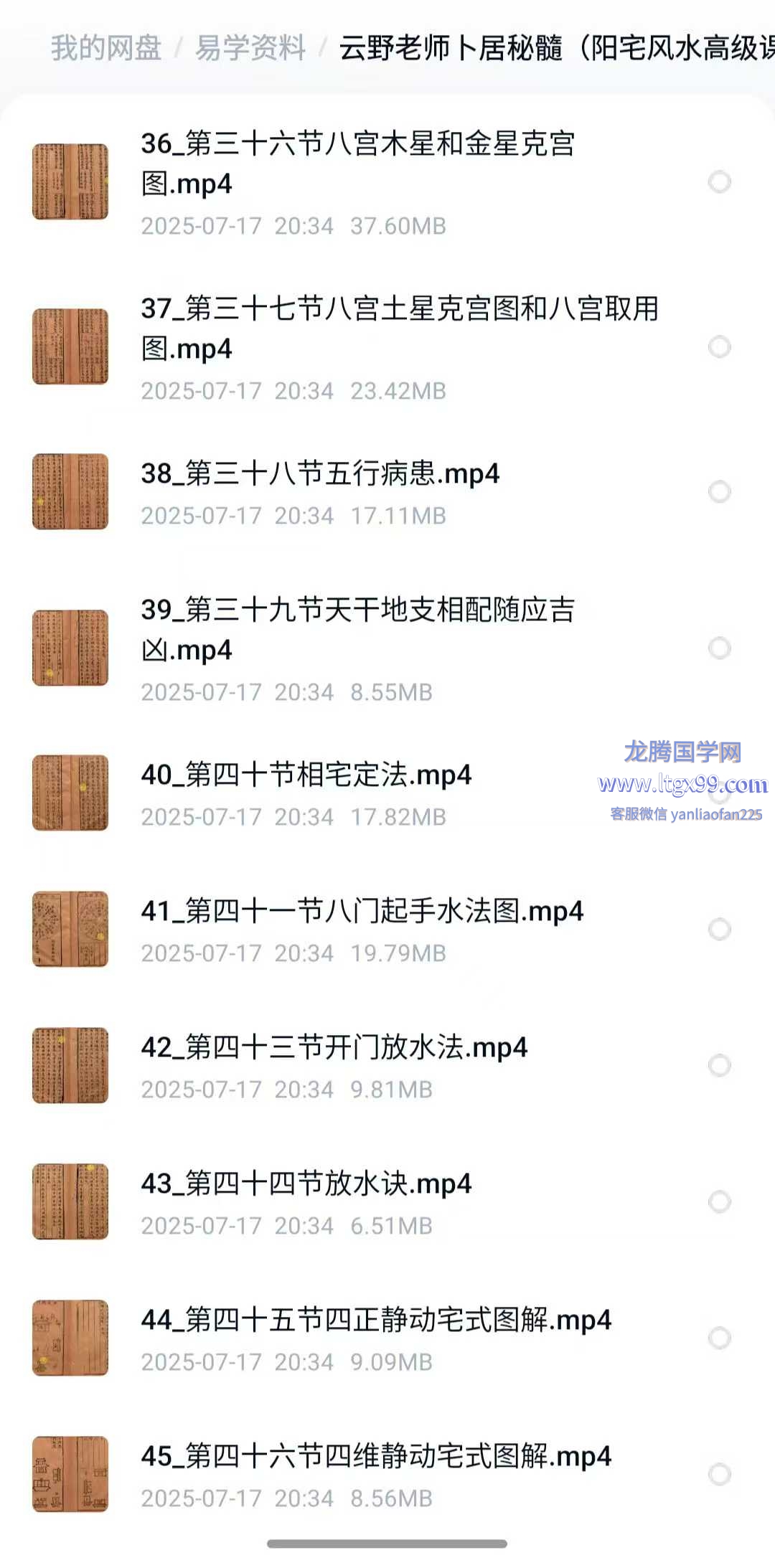Open 41_第四十一节八门起手水法图.mp4

pyautogui.click(x=362, y=912)
